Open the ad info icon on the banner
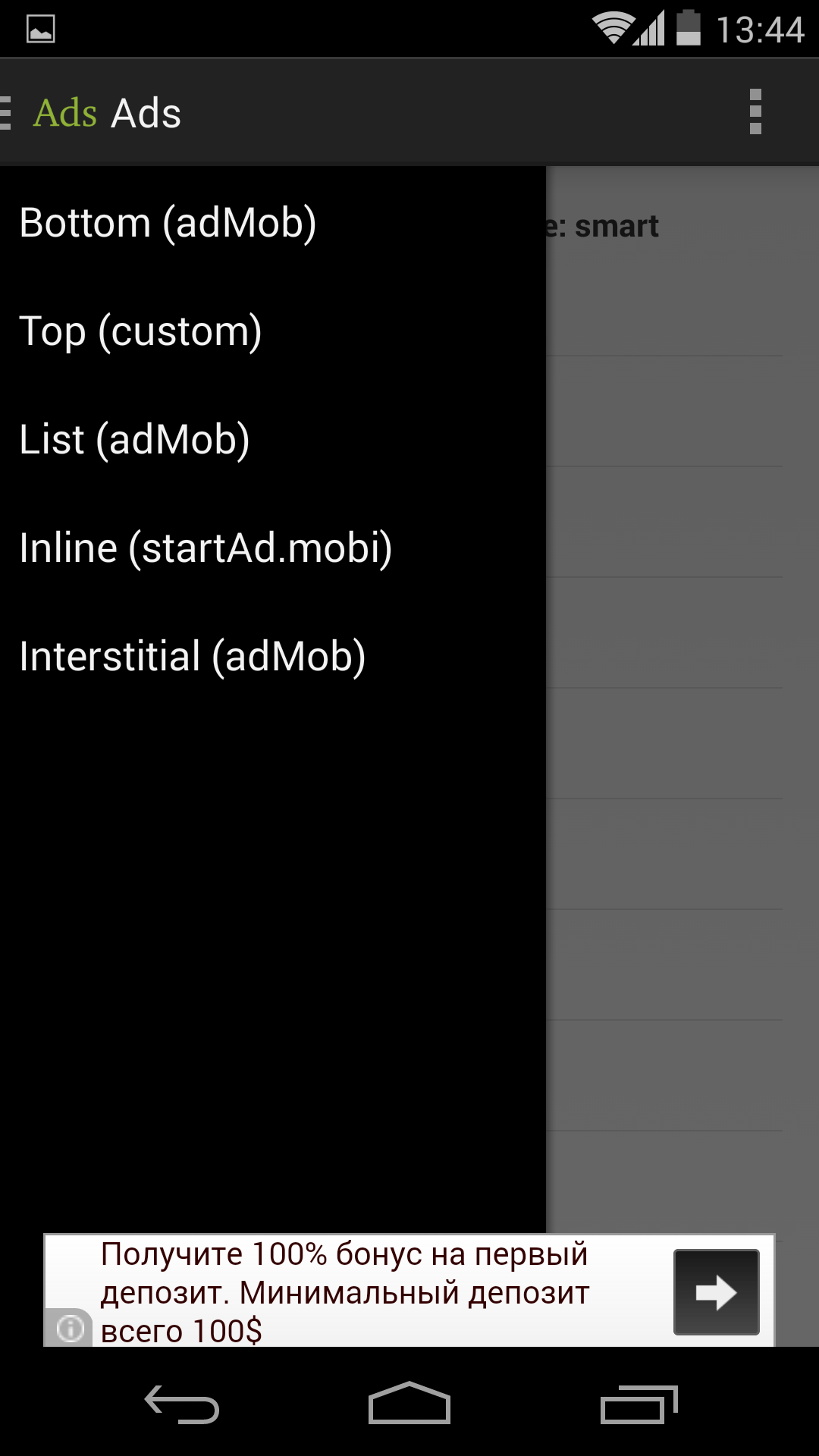This screenshot has height=1456, width=819. [70, 1328]
